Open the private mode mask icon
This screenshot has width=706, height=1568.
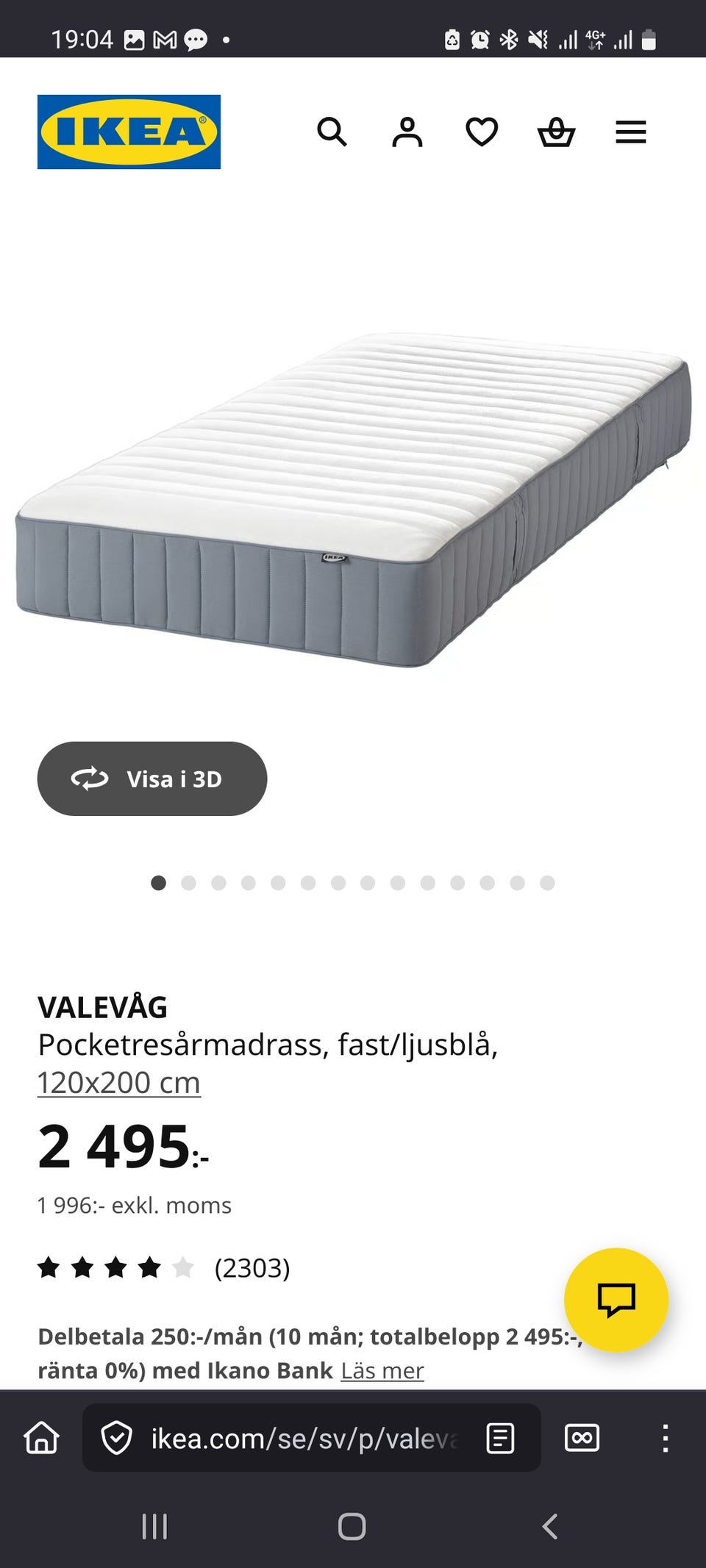582,1438
